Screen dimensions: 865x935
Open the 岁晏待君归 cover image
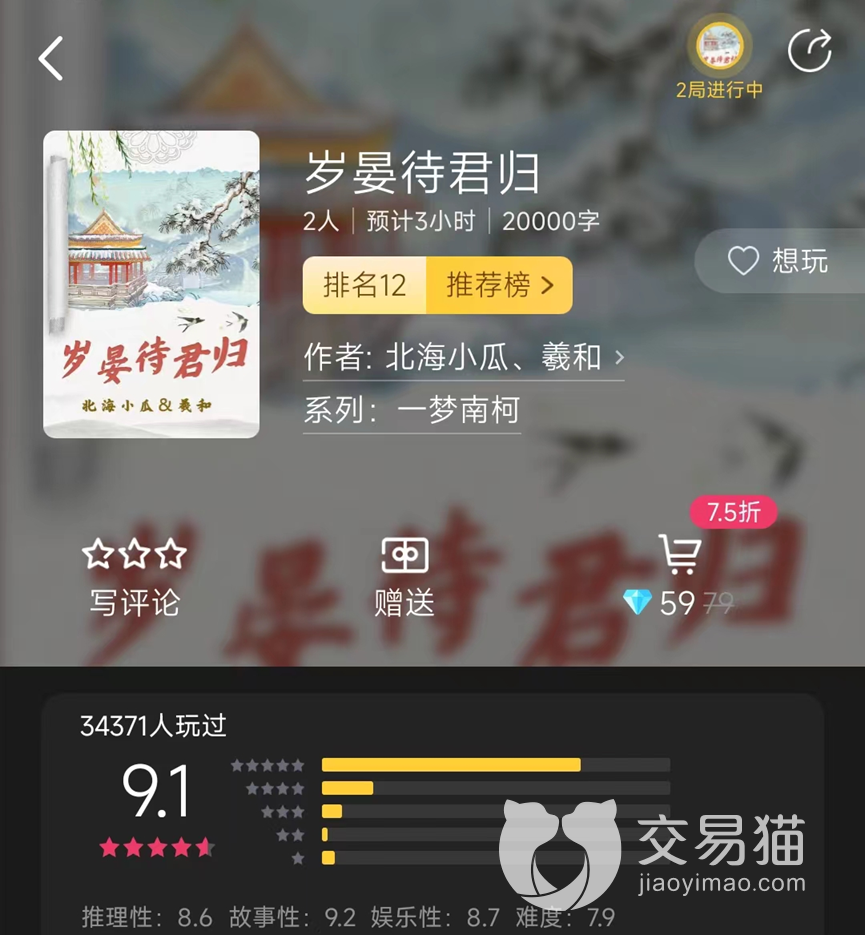[151, 284]
